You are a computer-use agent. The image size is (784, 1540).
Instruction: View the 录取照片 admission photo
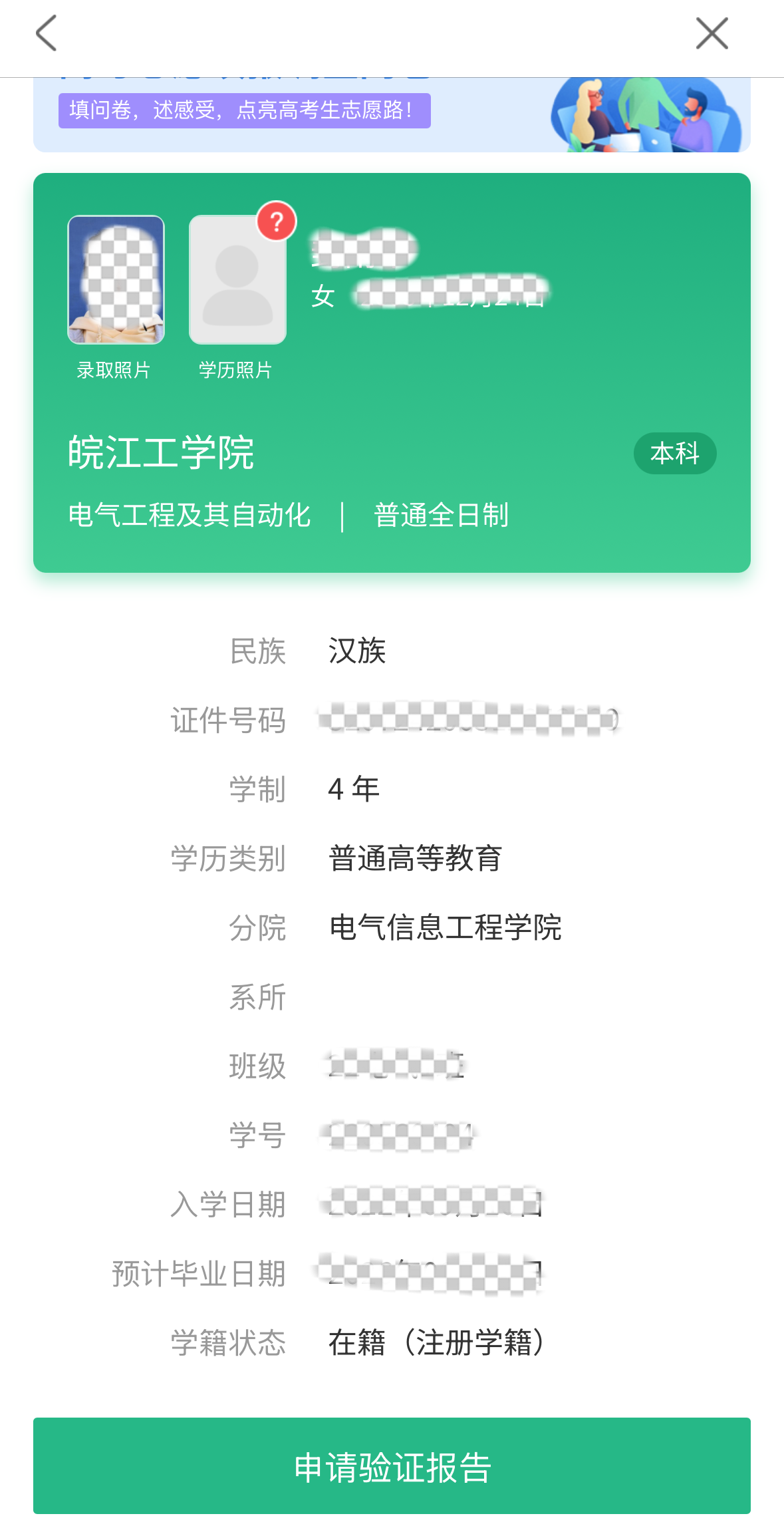tap(116, 279)
